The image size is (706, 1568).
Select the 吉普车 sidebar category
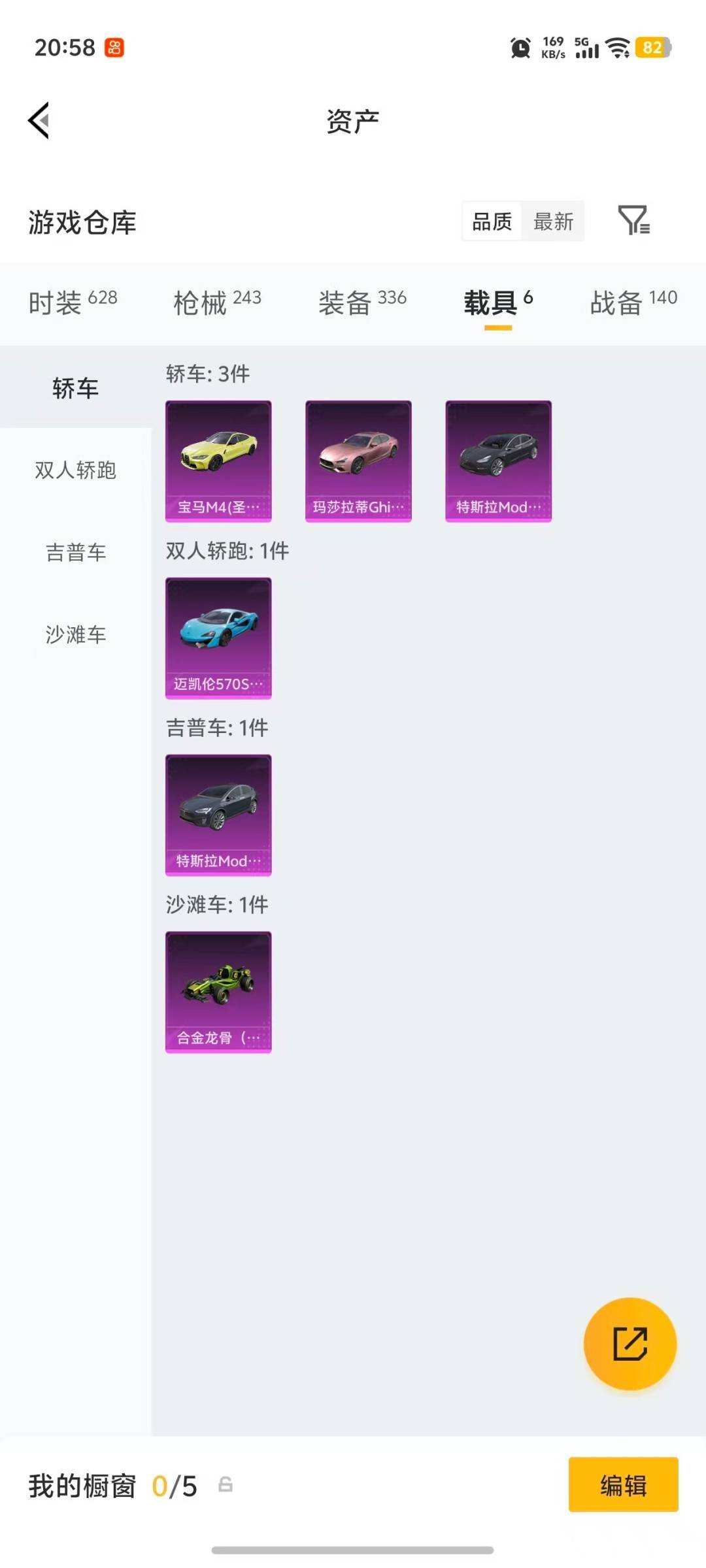74,553
